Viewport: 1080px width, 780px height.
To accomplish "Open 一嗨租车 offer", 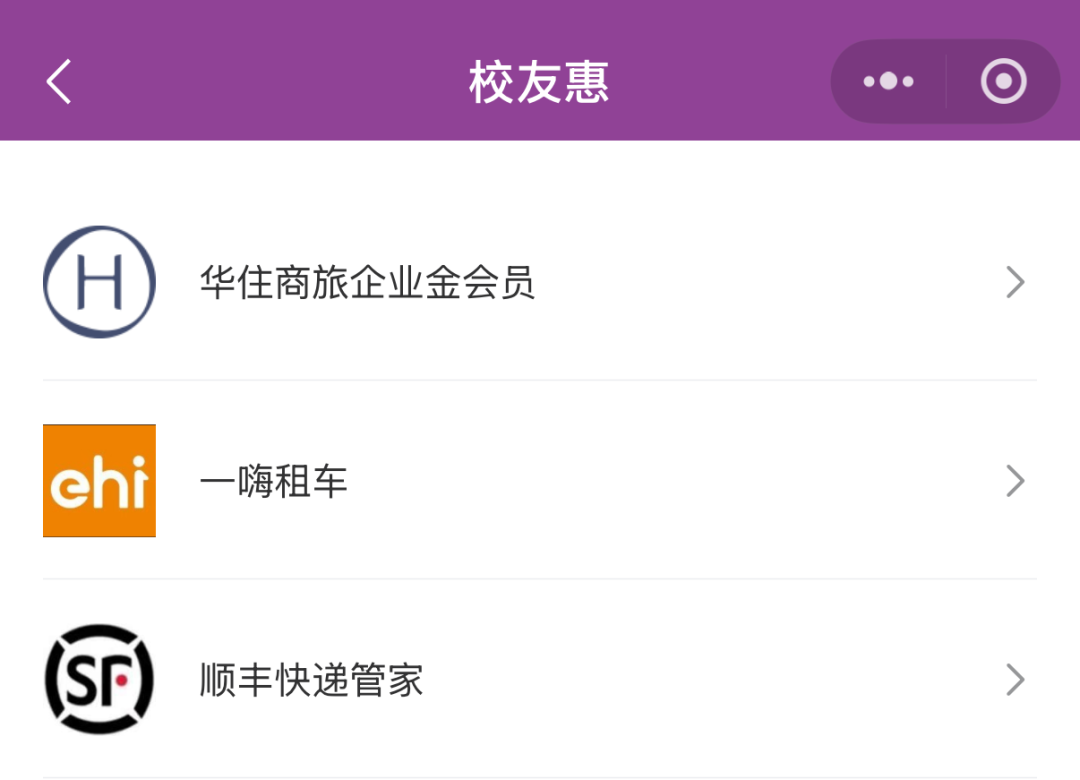I will coord(540,482).
